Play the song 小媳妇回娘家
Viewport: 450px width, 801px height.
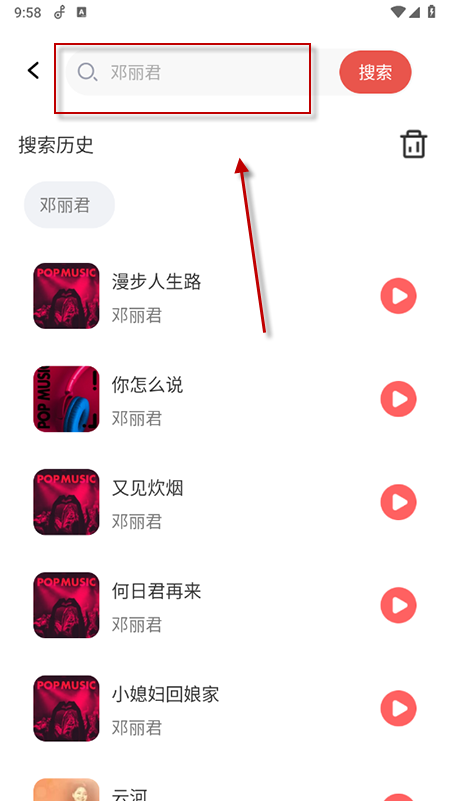tap(398, 709)
